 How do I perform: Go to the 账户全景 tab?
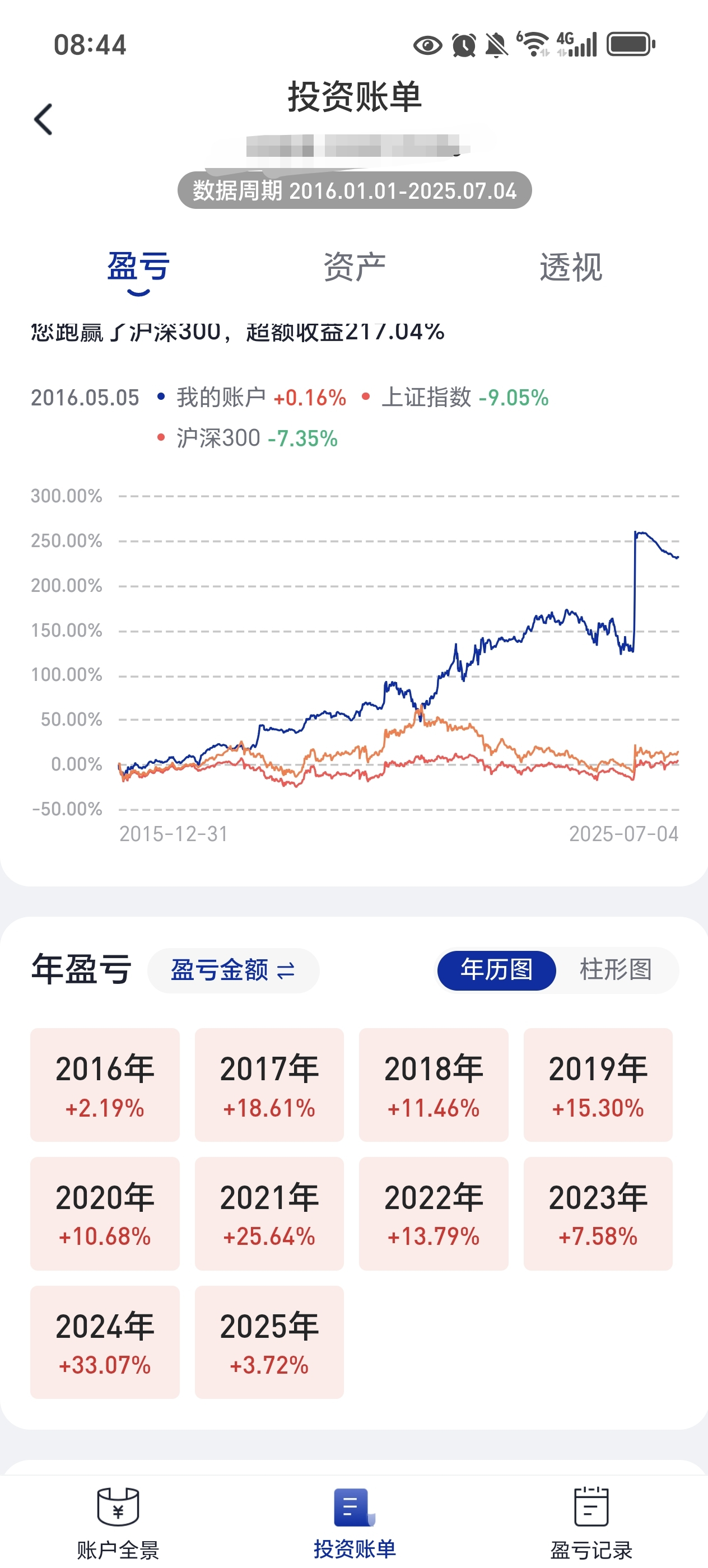(118, 1522)
